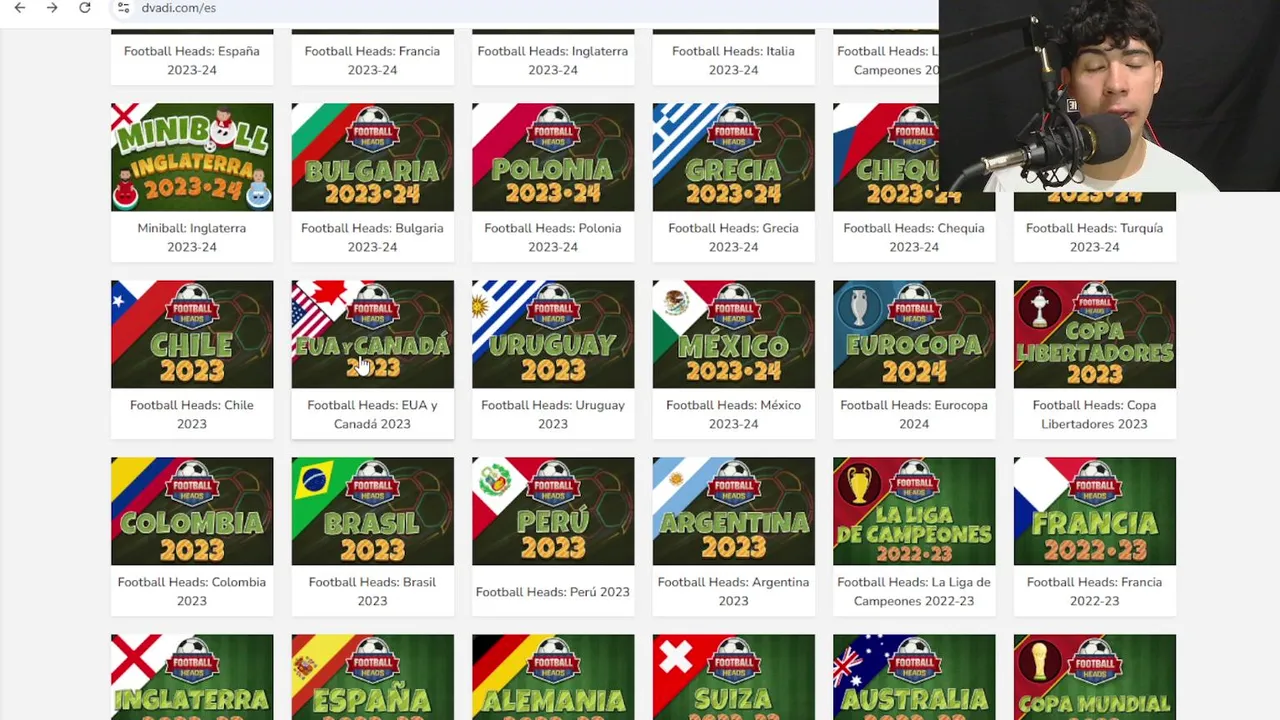The height and width of the screenshot is (720, 1280).
Task: Open Football Heads: México 2023-24
Action: (733, 335)
